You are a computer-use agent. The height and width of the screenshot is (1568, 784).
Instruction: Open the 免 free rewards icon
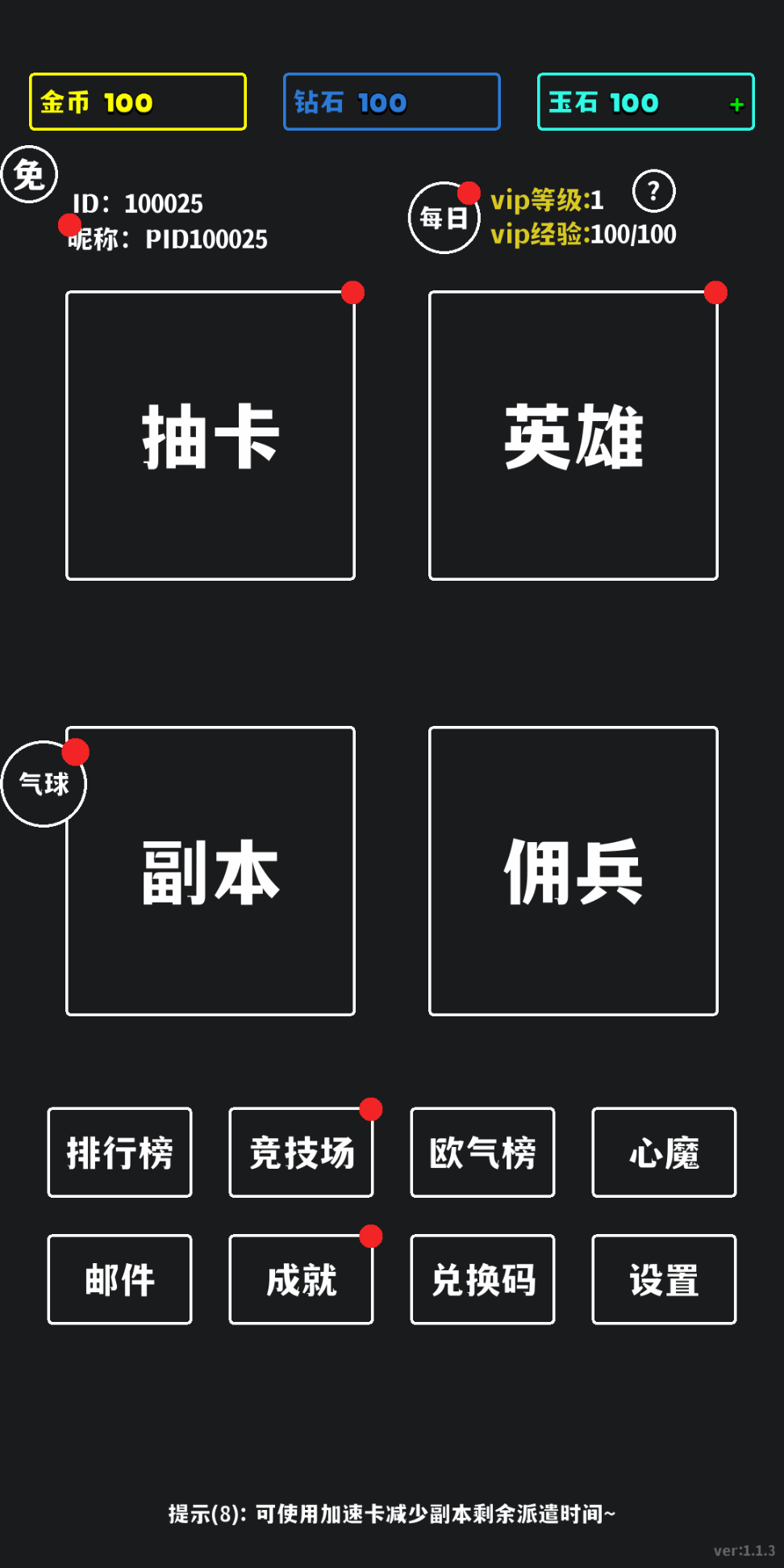28,173
